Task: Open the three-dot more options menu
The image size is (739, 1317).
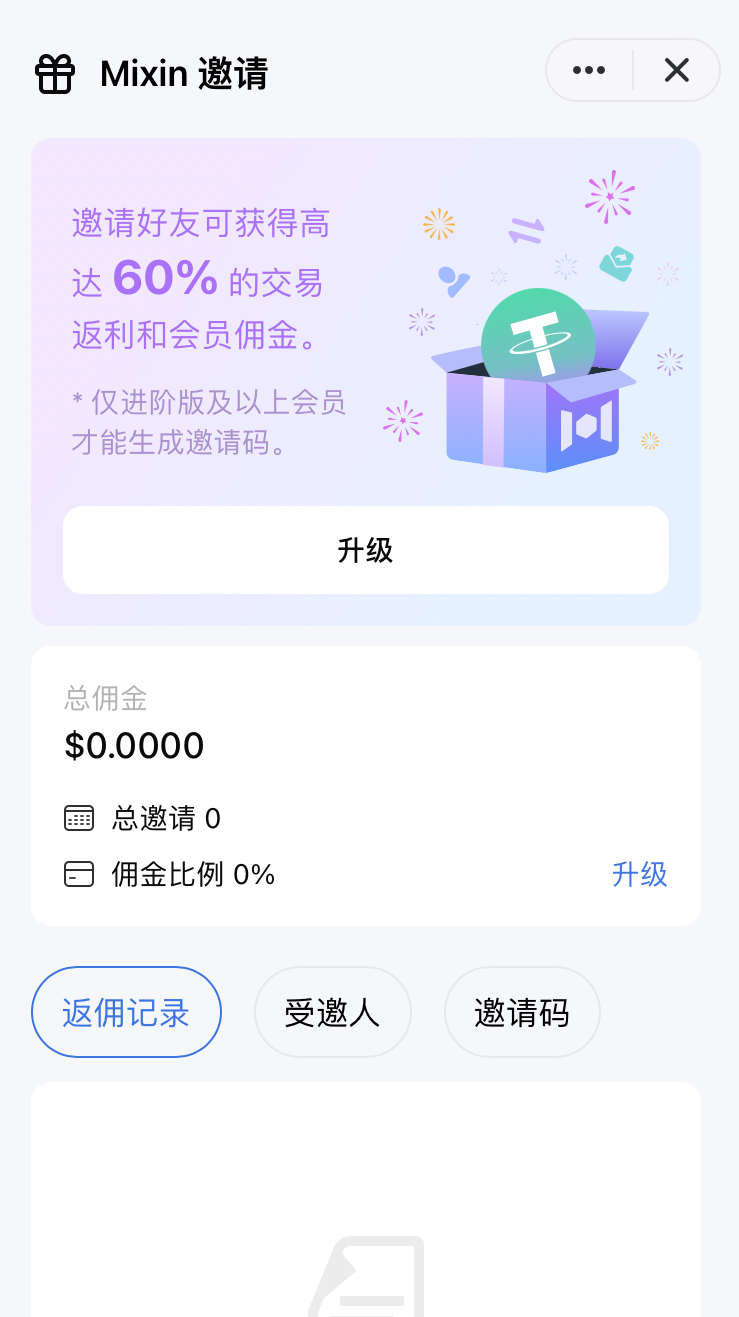Action: tap(589, 70)
